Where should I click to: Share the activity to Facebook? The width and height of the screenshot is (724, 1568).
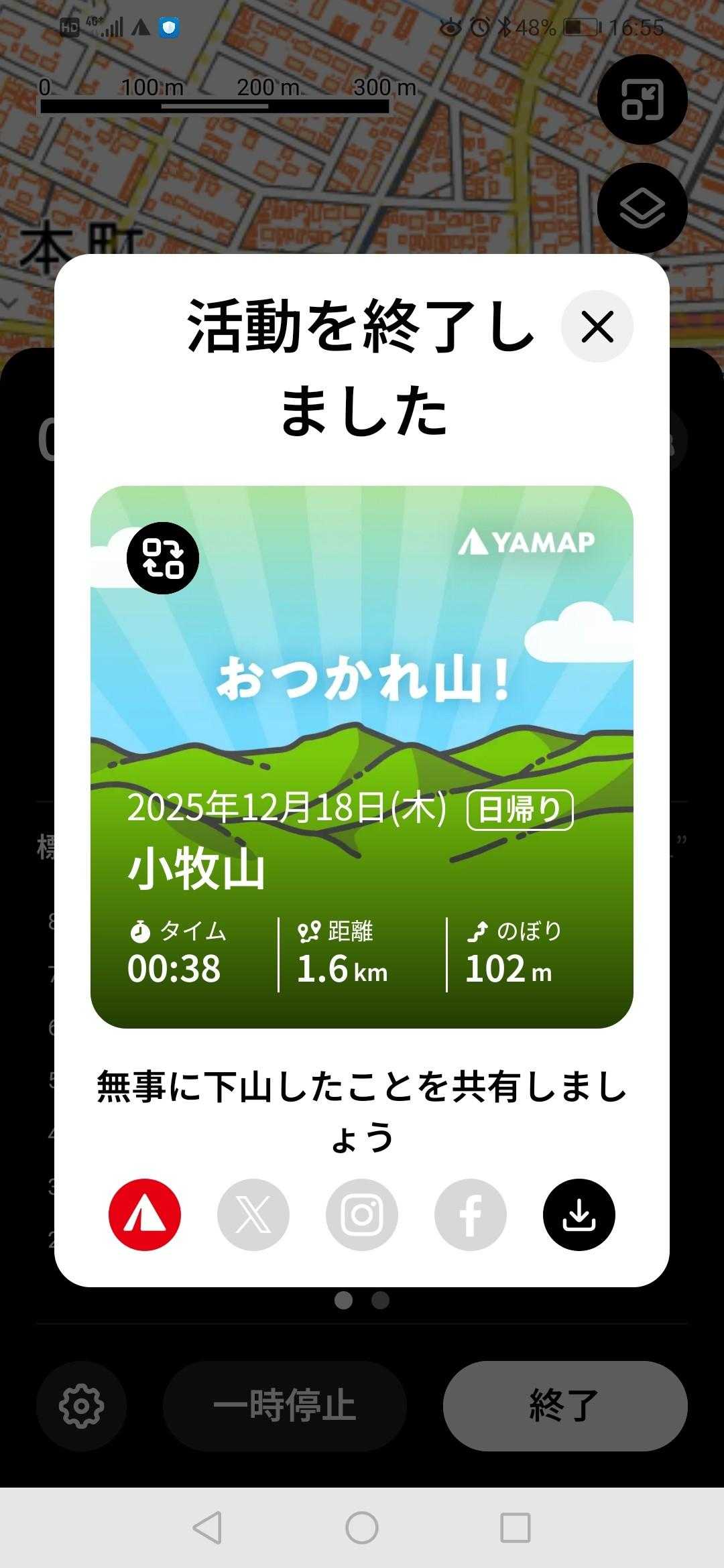coord(471,1214)
